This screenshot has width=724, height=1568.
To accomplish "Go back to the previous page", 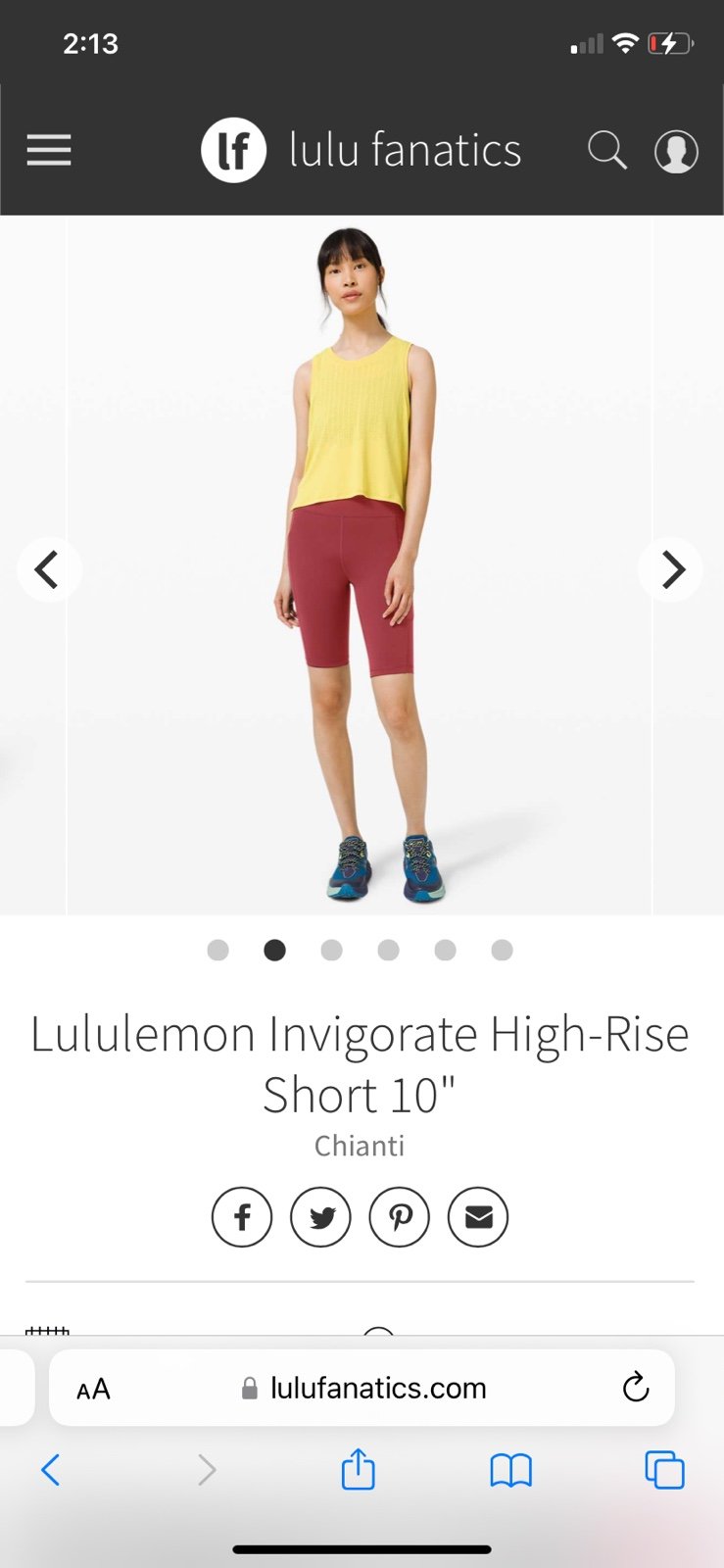I will (x=51, y=1470).
